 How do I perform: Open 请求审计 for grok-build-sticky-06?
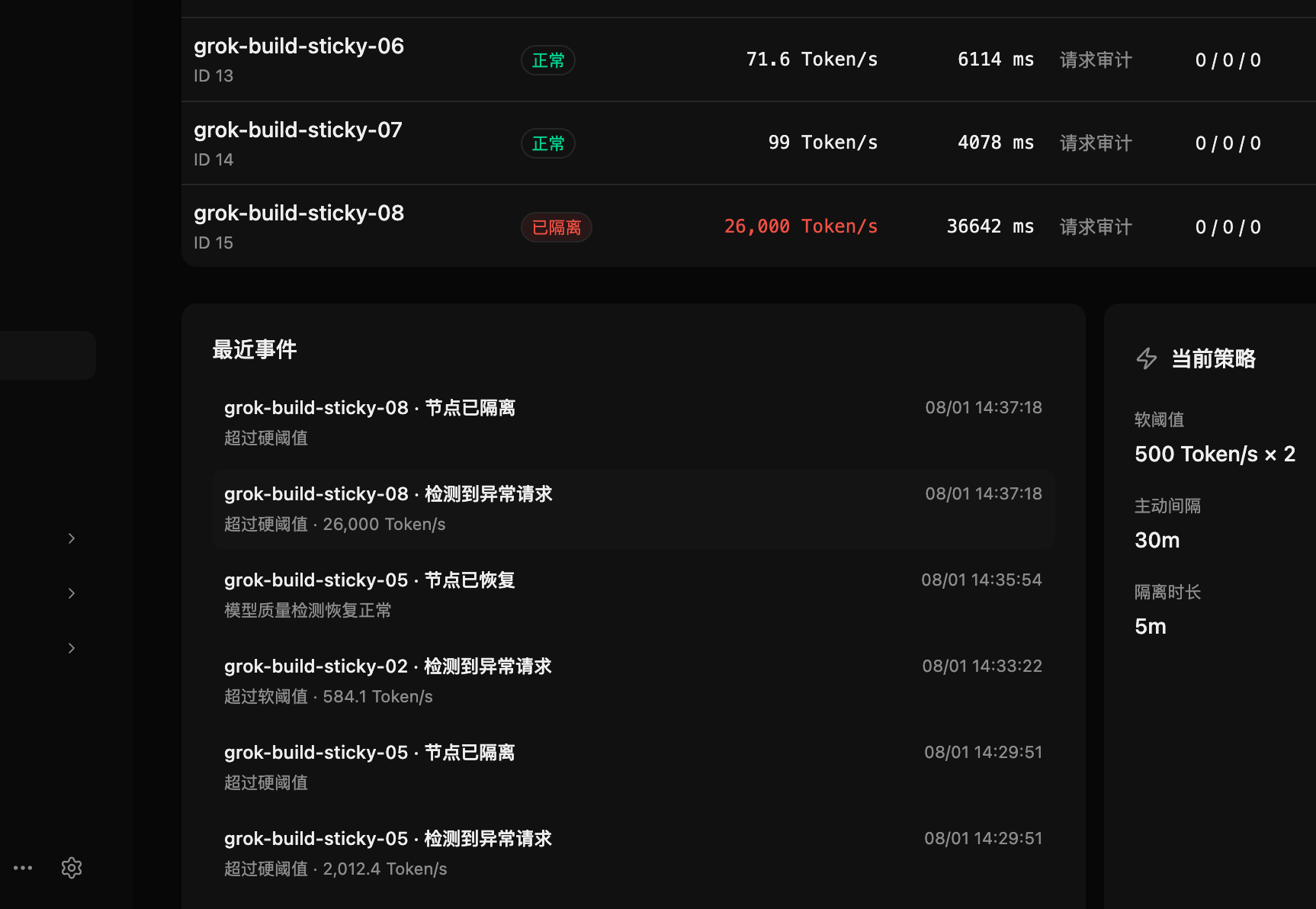pyautogui.click(x=1096, y=60)
